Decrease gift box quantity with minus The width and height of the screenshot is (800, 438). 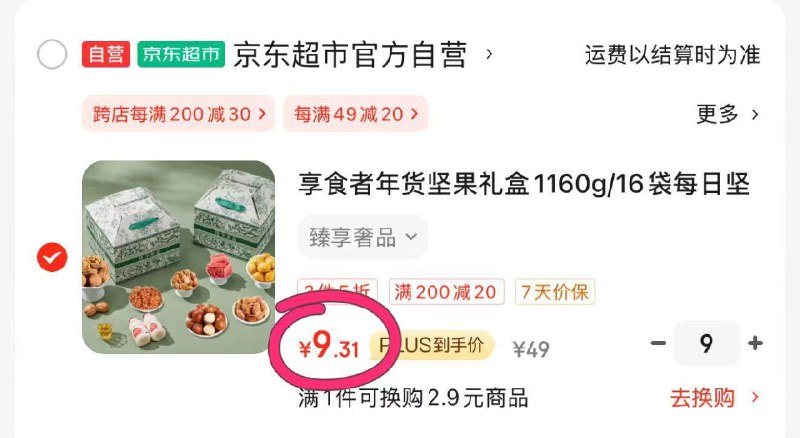(x=657, y=344)
